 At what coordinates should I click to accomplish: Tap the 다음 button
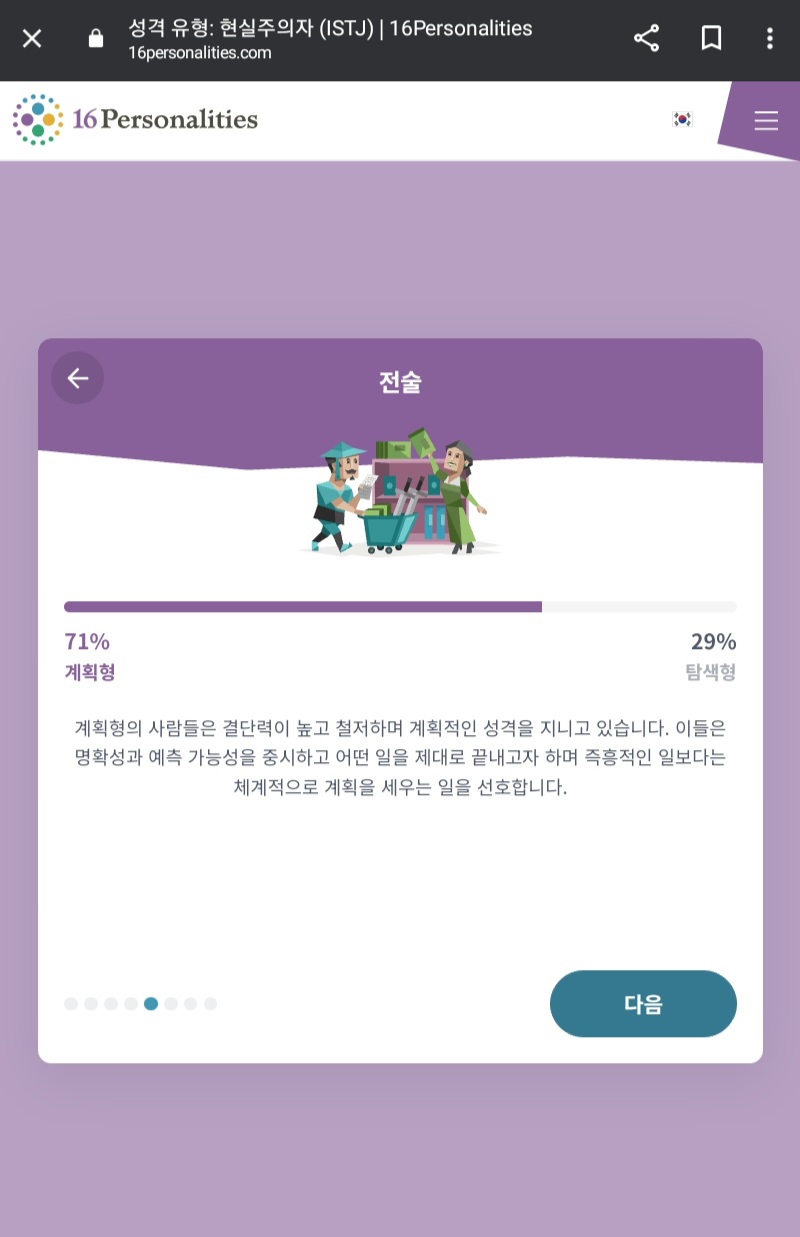[643, 1004]
